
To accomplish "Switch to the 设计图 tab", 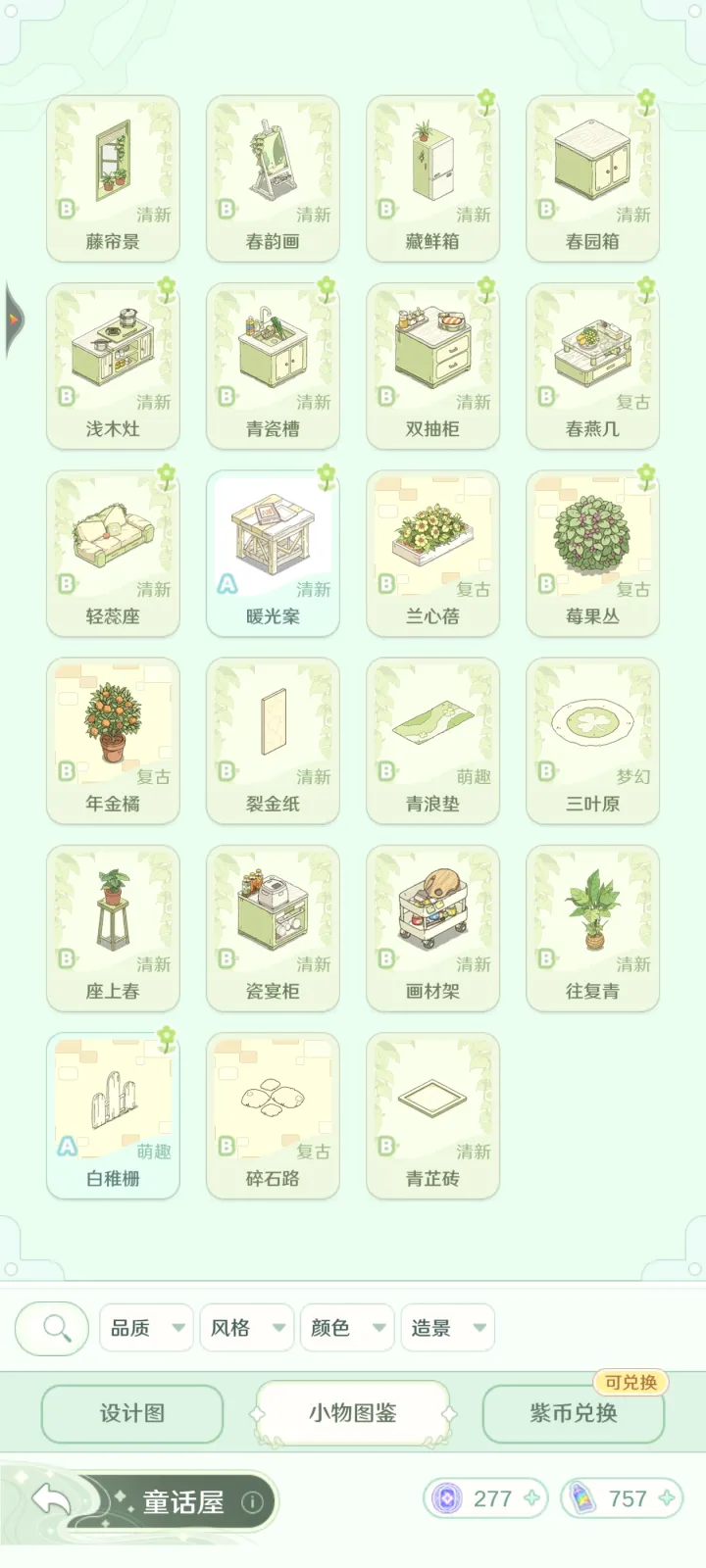I will [x=131, y=1414].
